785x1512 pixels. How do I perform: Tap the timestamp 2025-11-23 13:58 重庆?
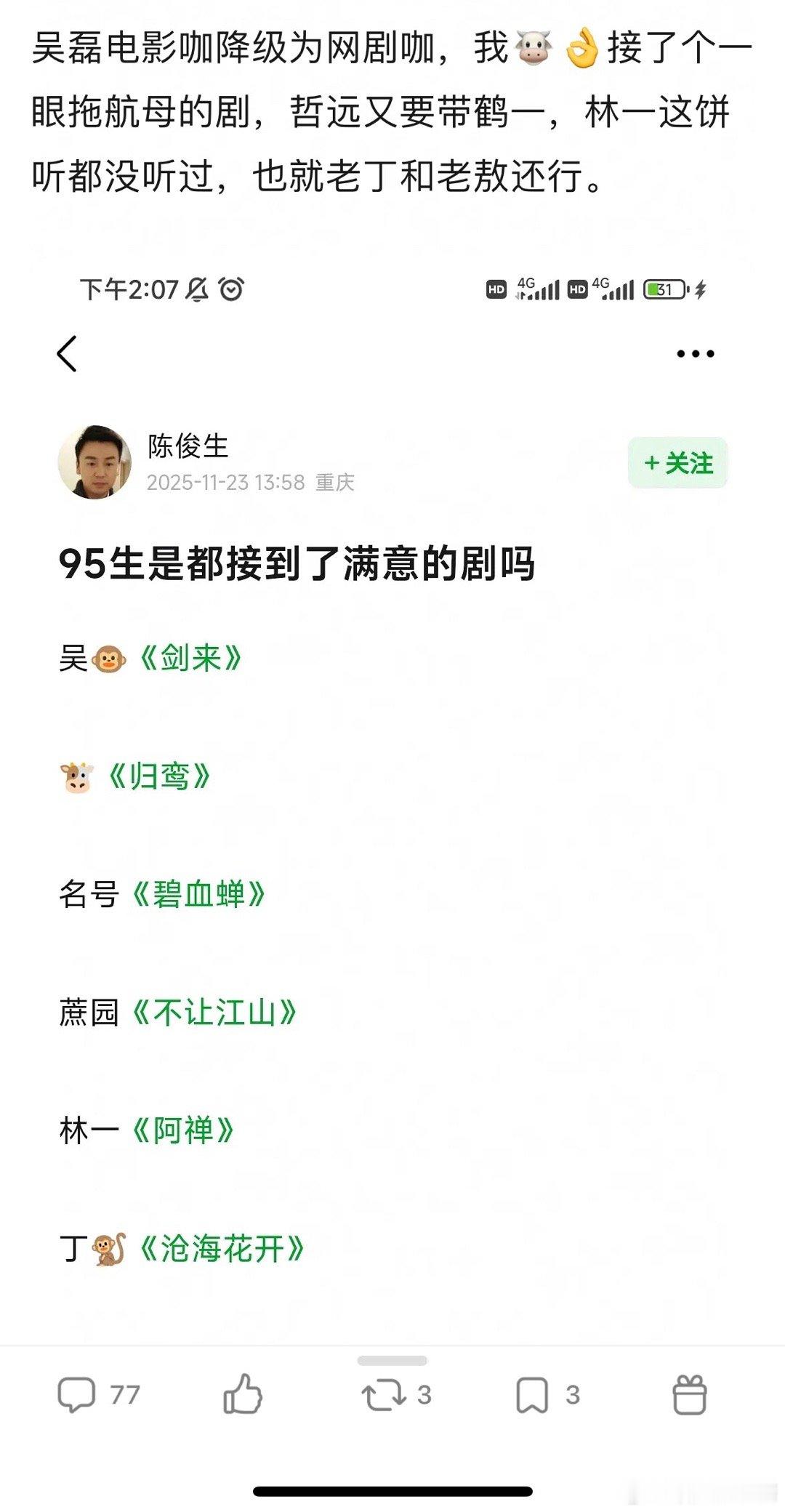(x=247, y=483)
